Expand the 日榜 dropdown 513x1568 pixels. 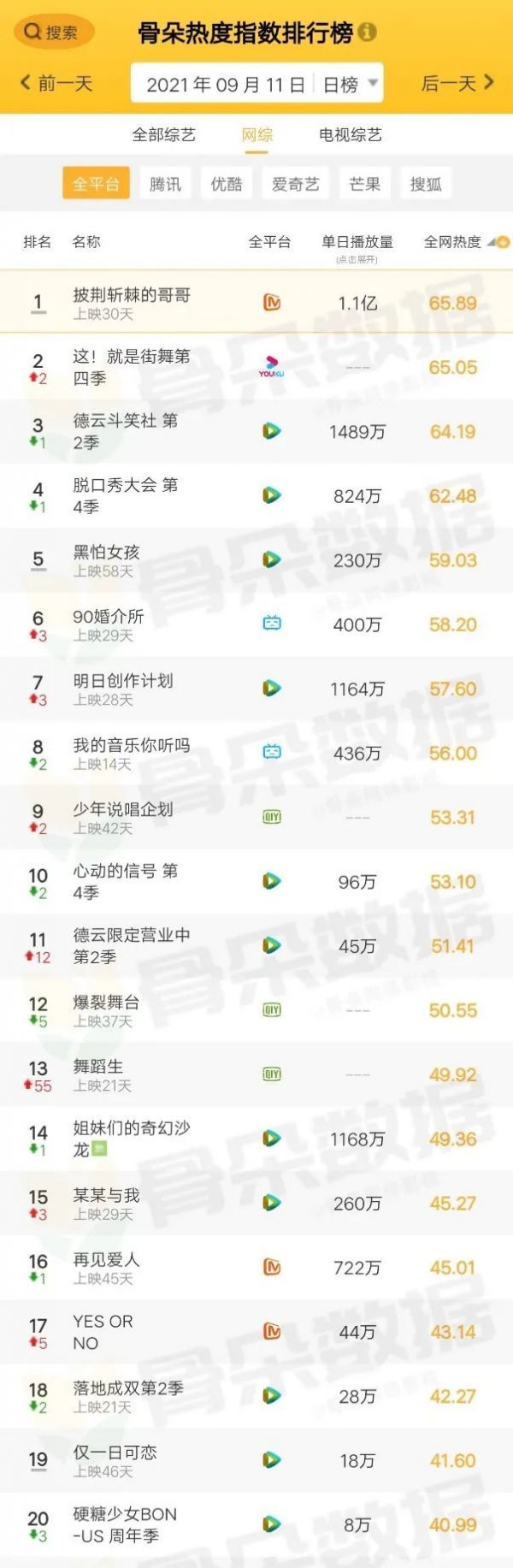click(x=350, y=85)
